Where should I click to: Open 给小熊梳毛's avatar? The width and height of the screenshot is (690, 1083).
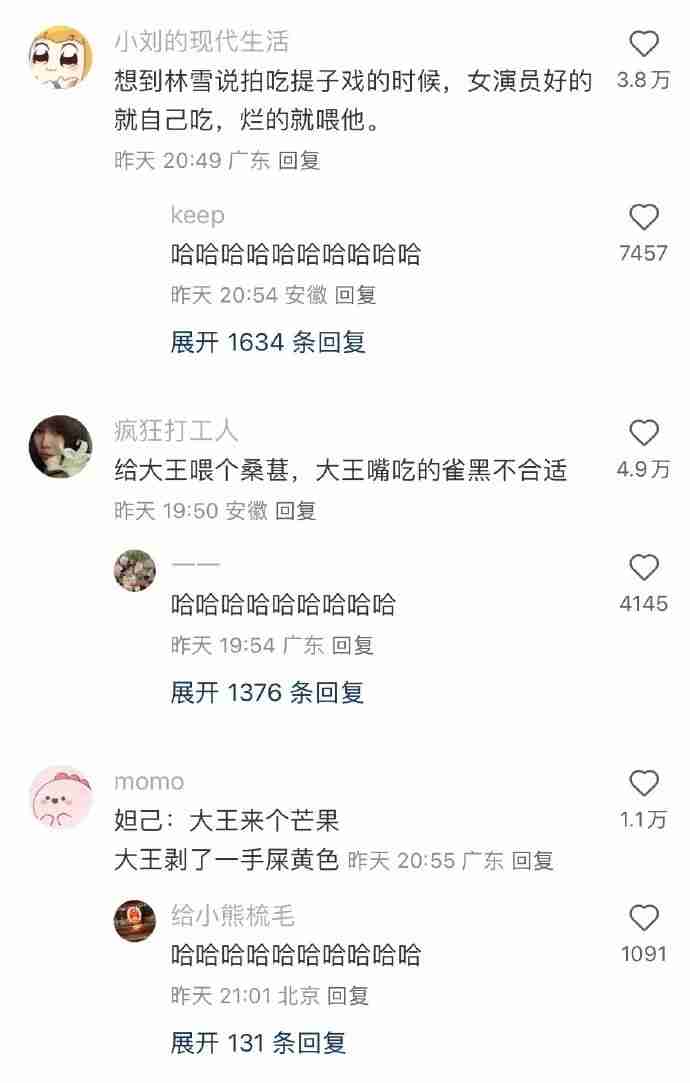pyautogui.click(x=135, y=919)
